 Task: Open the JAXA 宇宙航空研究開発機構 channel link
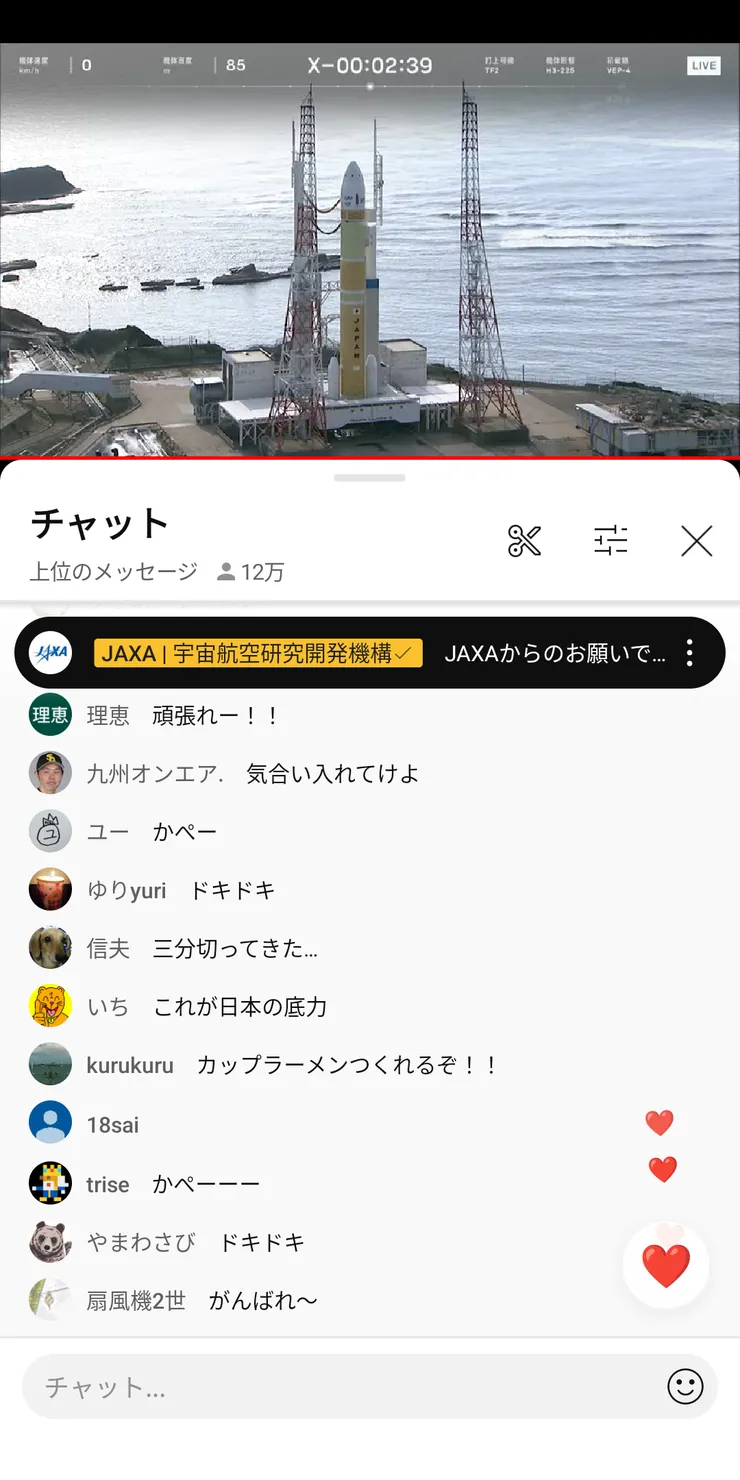258,652
